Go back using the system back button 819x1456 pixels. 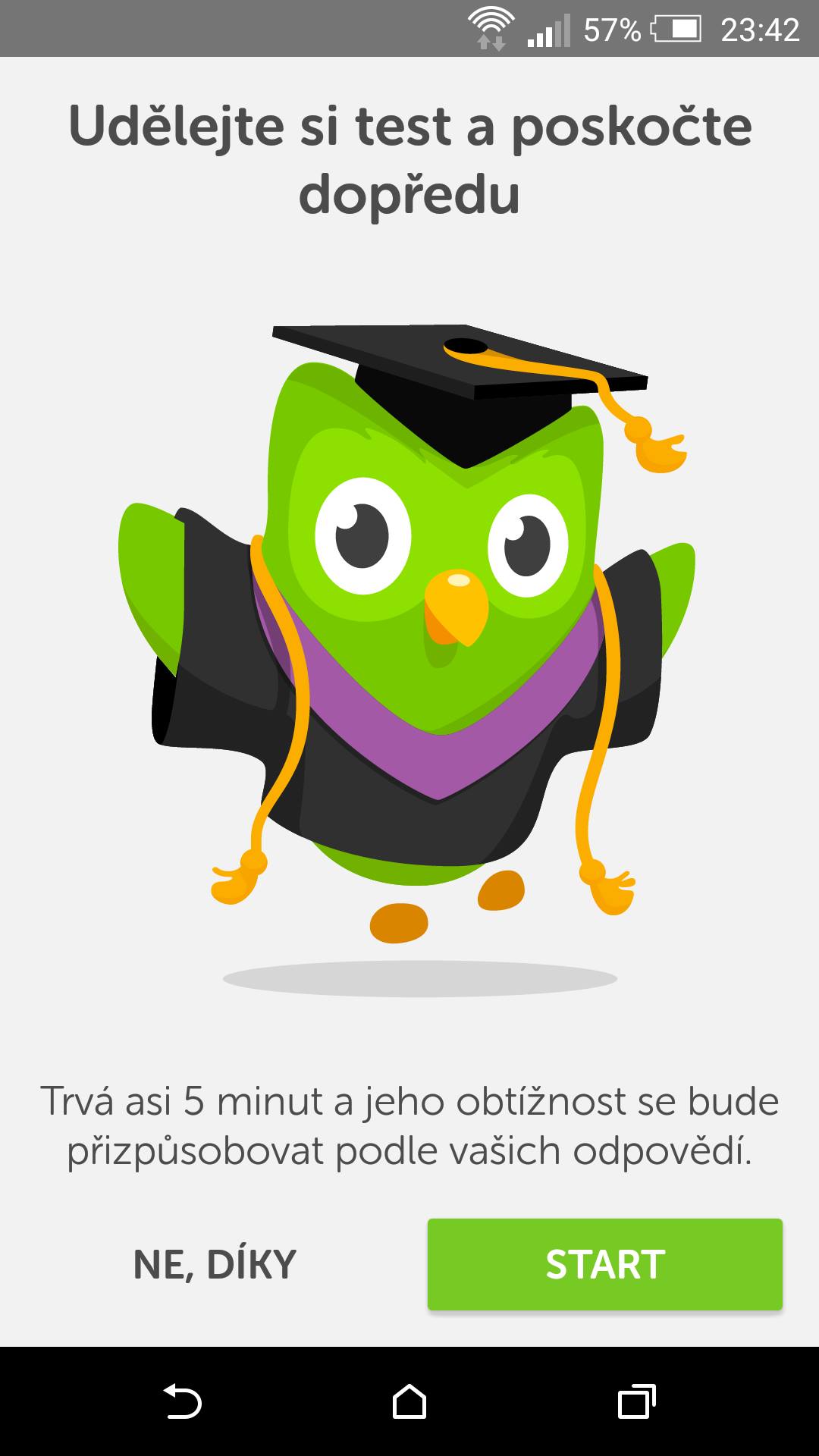pos(183,1401)
